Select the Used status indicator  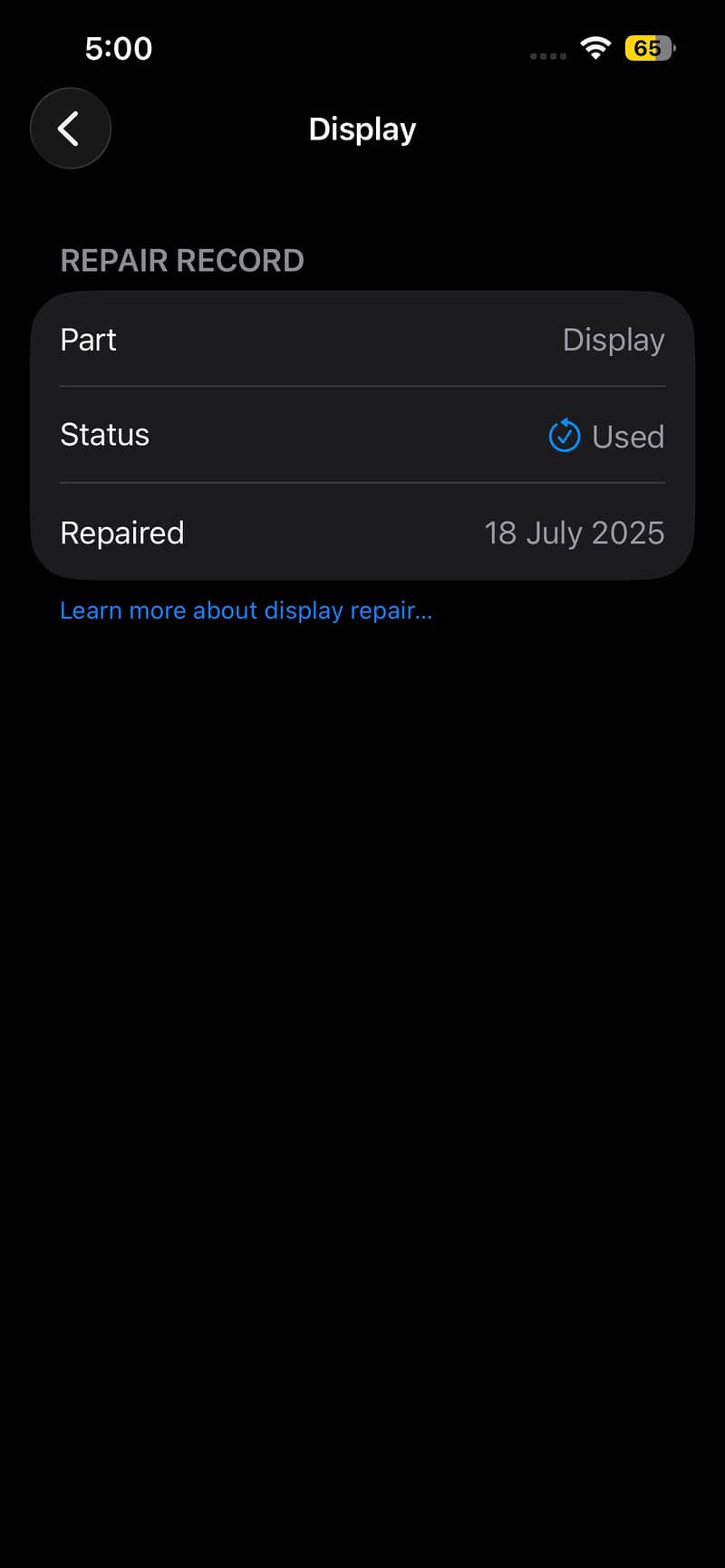pyautogui.click(x=605, y=436)
